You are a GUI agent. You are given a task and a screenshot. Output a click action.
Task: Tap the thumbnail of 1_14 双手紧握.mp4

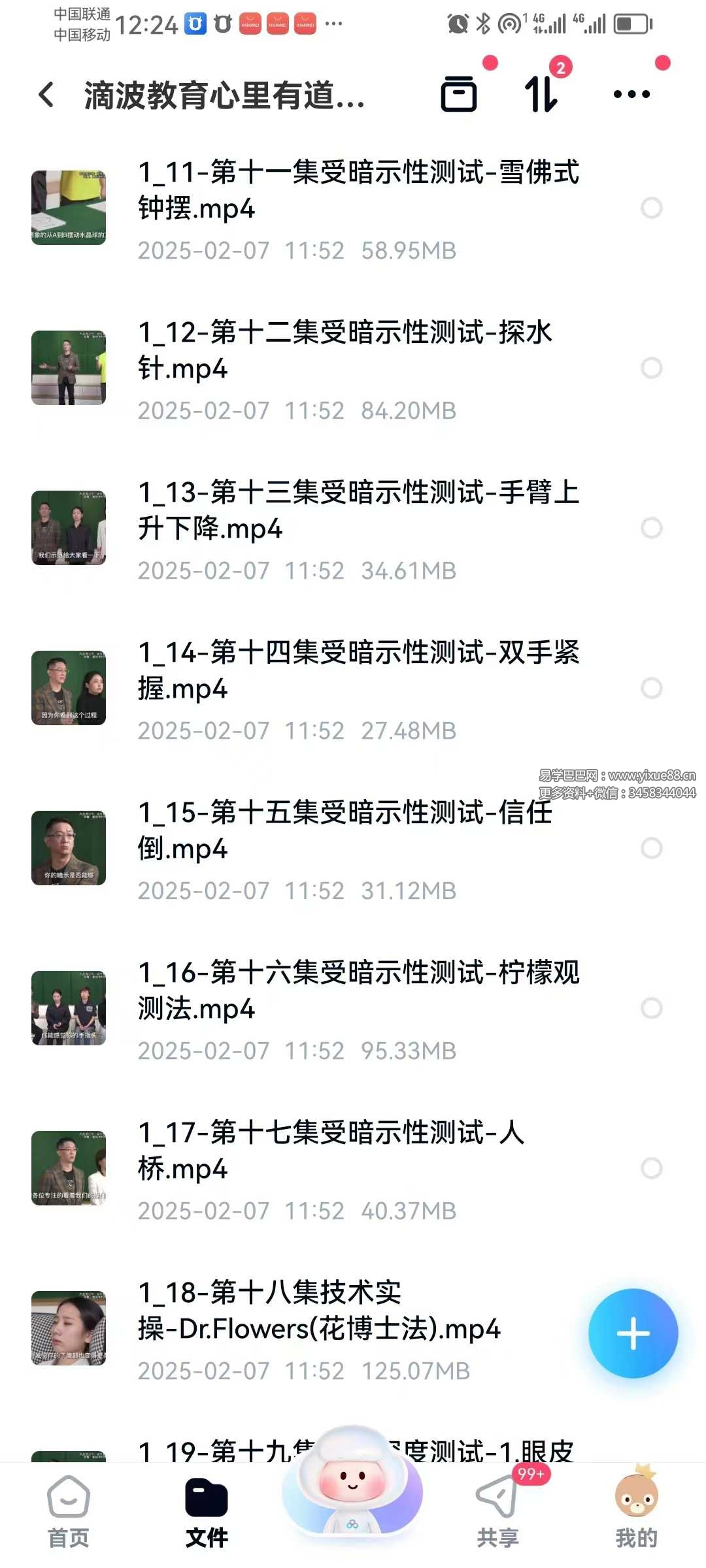[x=69, y=688]
